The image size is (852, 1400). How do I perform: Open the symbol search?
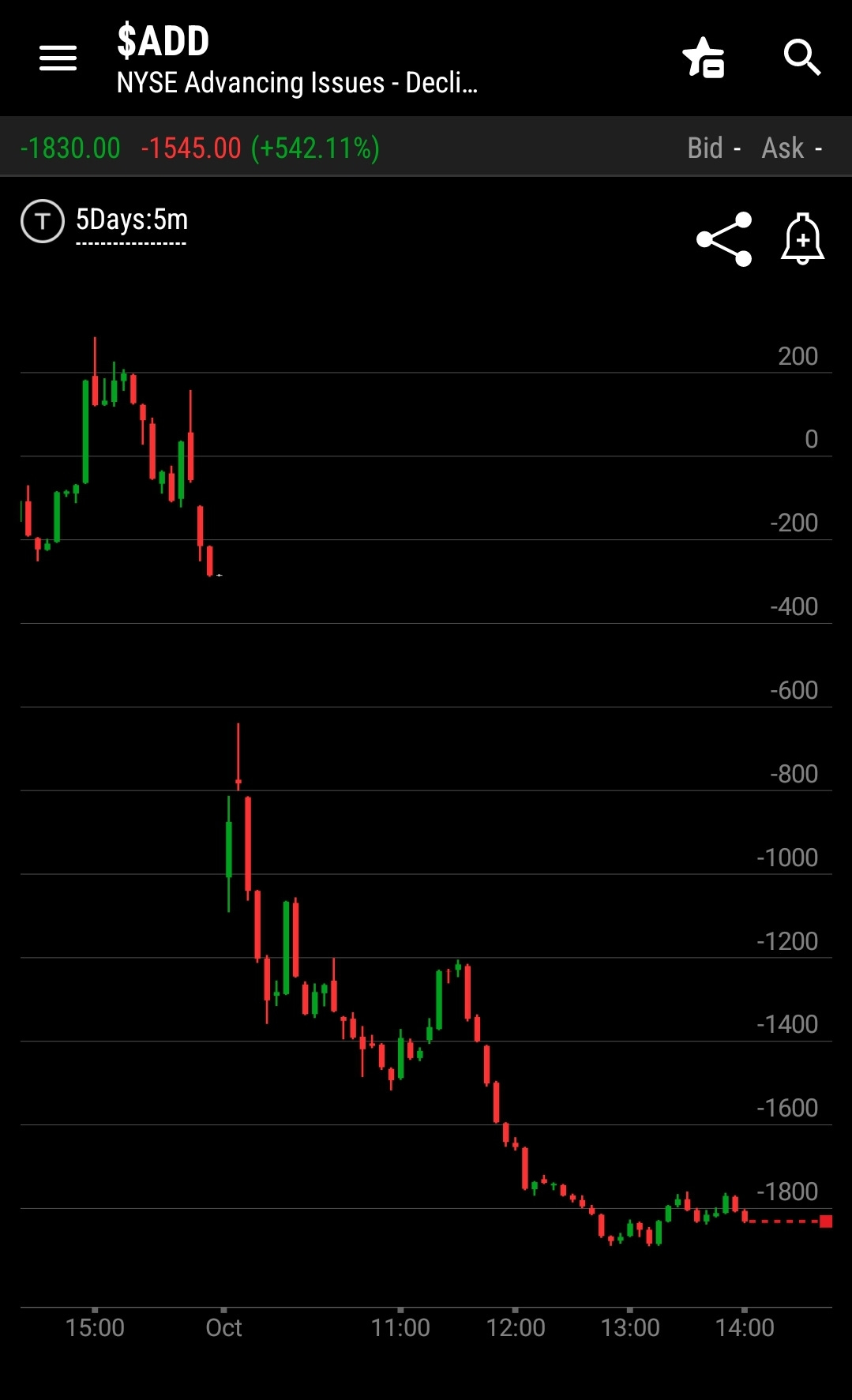click(x=801, y=58)
